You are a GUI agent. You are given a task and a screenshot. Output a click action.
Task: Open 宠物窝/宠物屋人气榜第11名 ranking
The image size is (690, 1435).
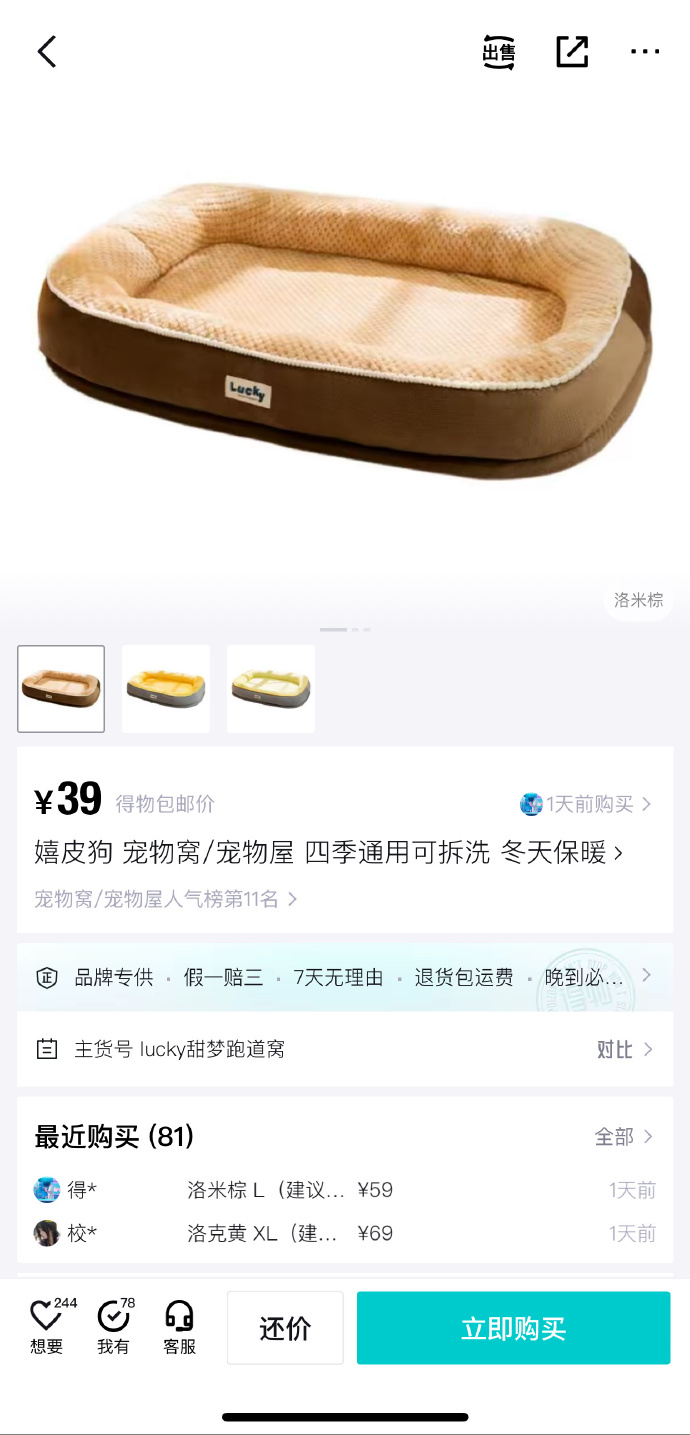pos(166,899)
